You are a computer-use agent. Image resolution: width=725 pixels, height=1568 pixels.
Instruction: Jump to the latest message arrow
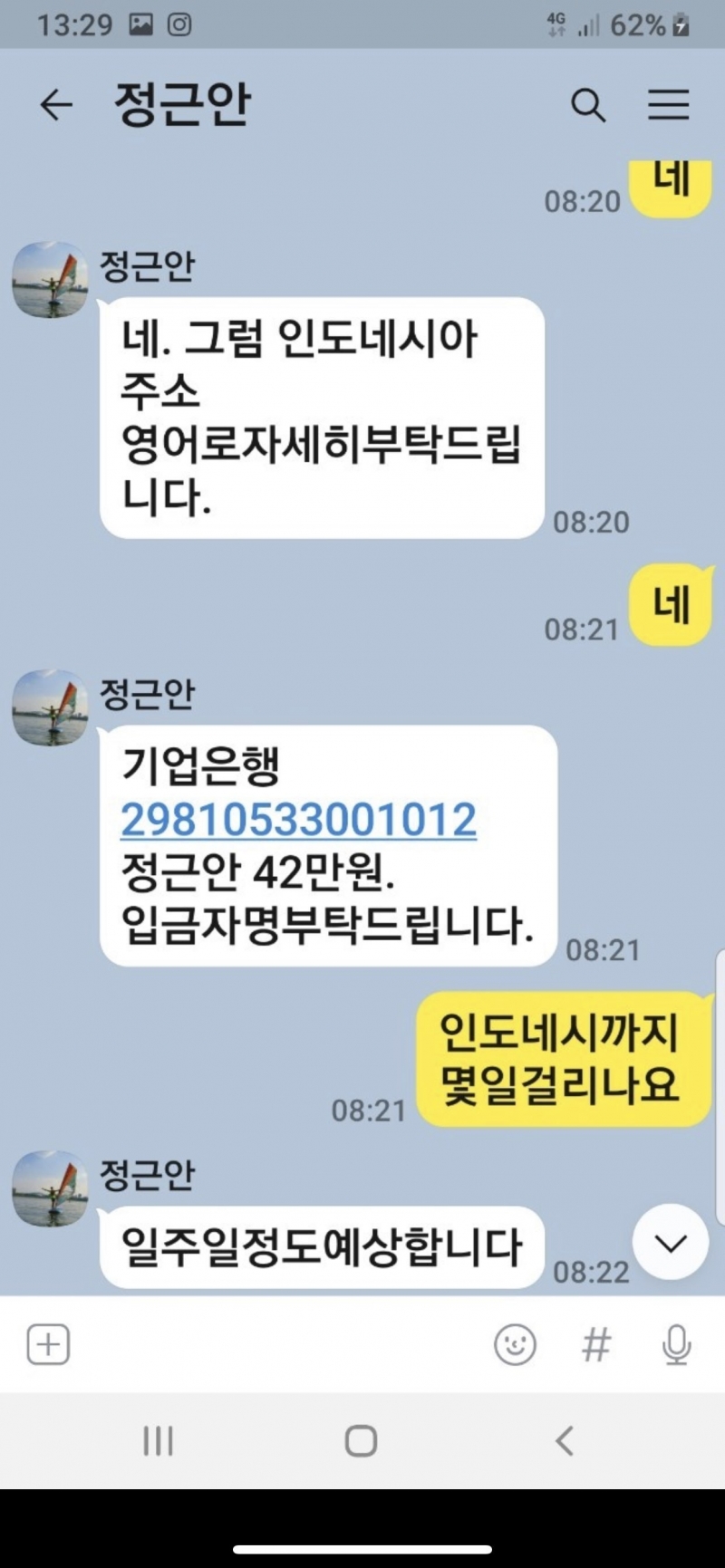(671, 1243)
